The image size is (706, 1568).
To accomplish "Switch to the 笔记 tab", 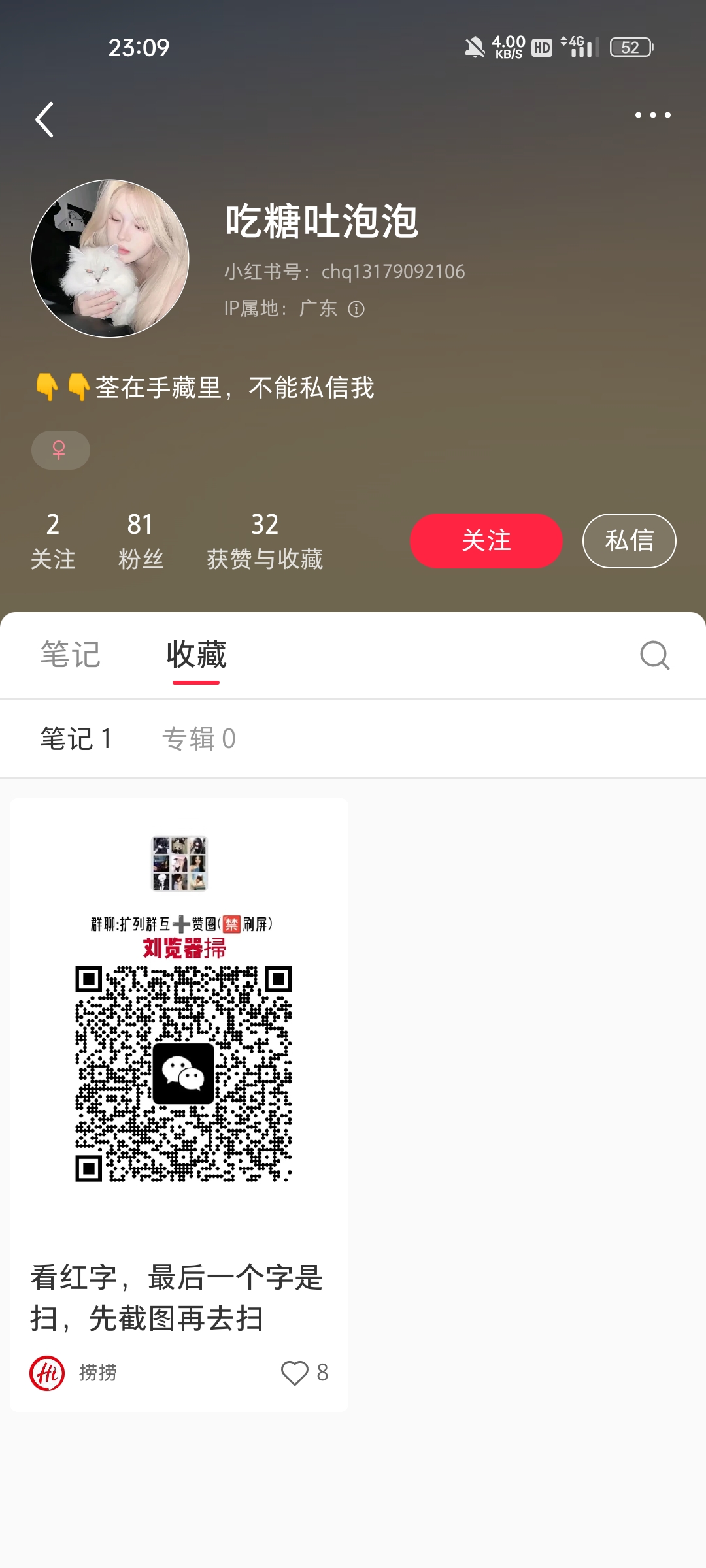I will (71, 655).
